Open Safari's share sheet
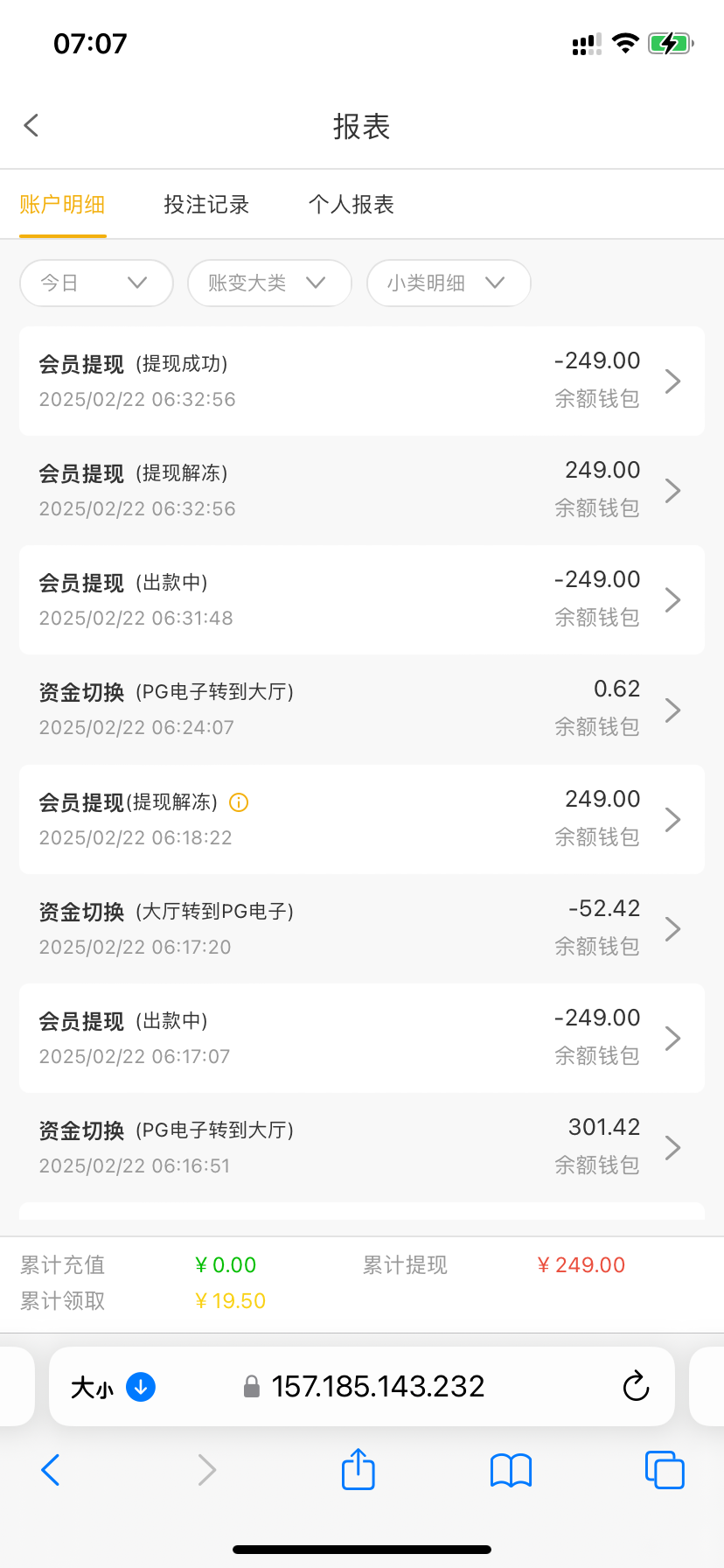724x1568 pixels. (x=358, y=1469)
